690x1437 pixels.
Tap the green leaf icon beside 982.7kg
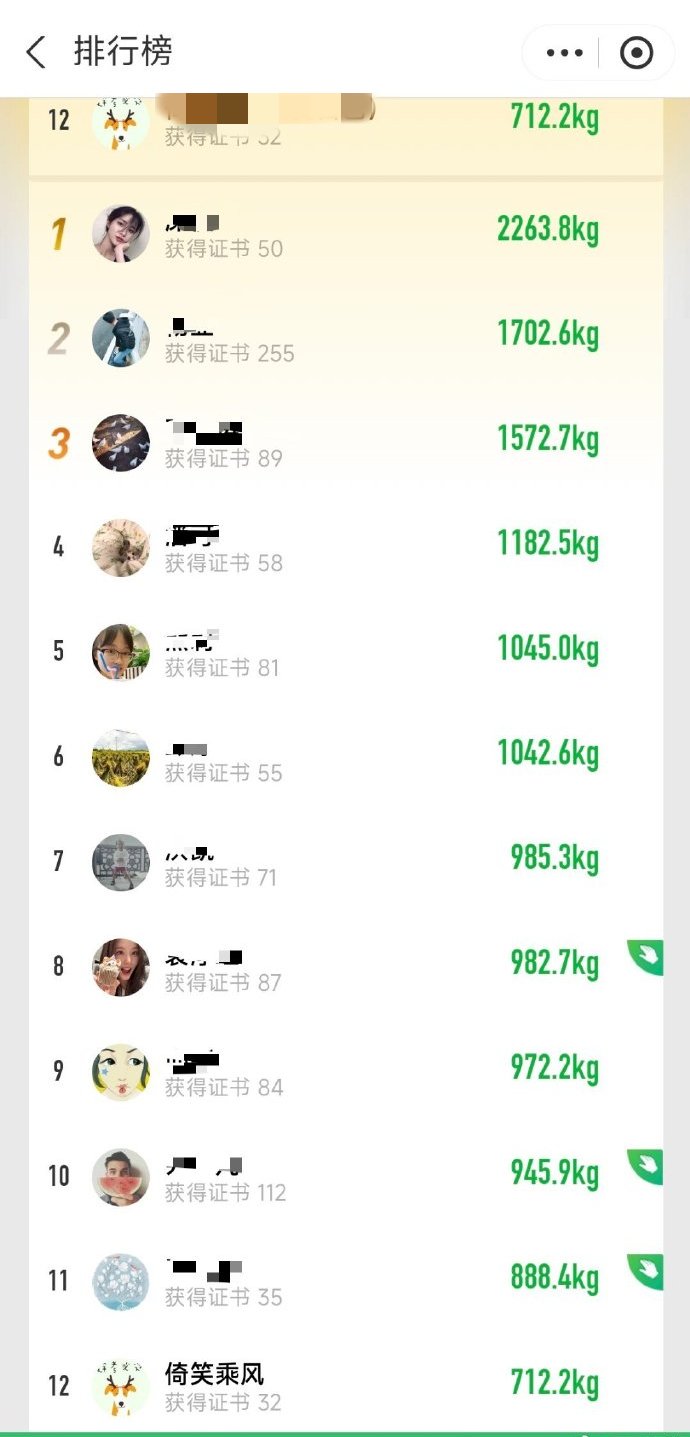coord(646,957)
